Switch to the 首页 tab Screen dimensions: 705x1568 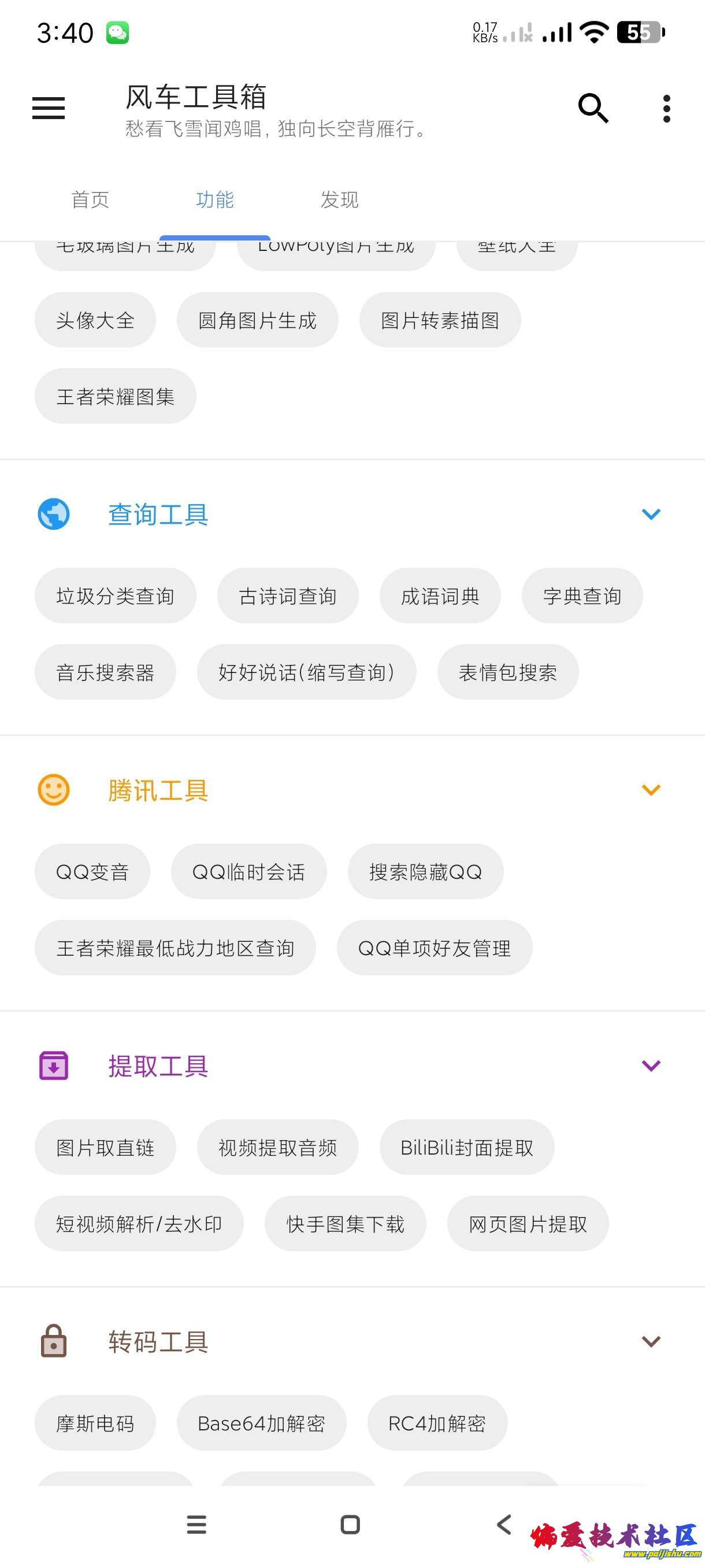90,199
